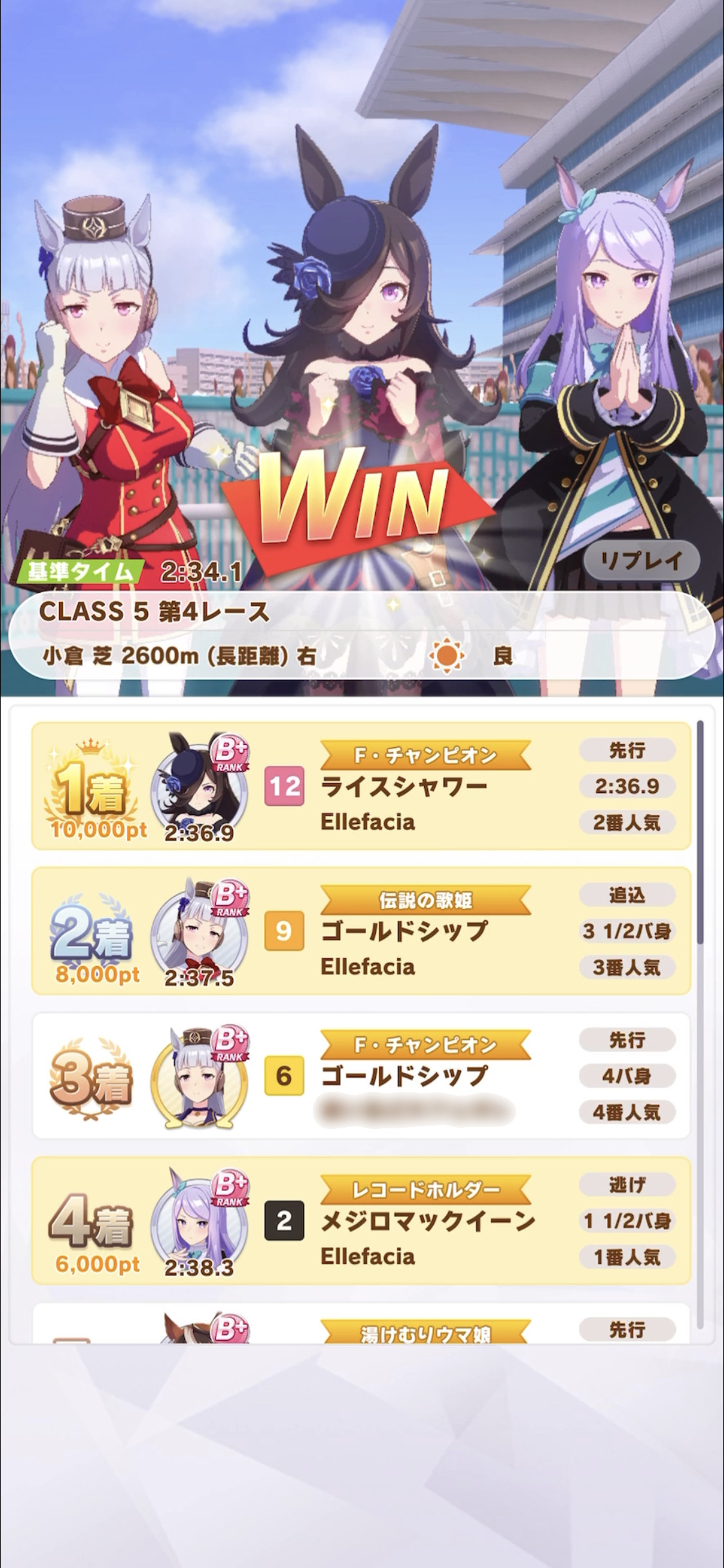Select the 2nd place ゴールドシップ result row
The height and width of the screenshot is (1568, 724).
[x=361, y=931]
